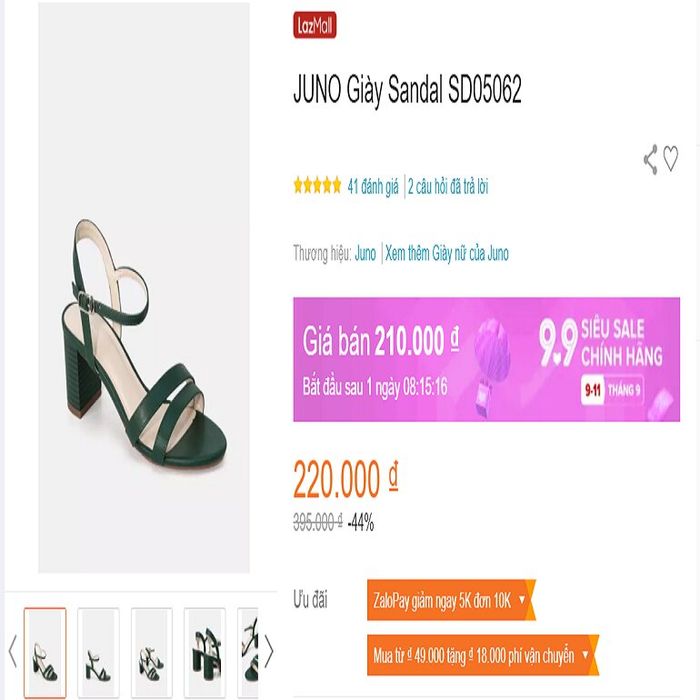This screenshot has width=700, height=700.
Task: Open Xem thêm Giày nữ của Juno
Action: [x=447, y=254]
